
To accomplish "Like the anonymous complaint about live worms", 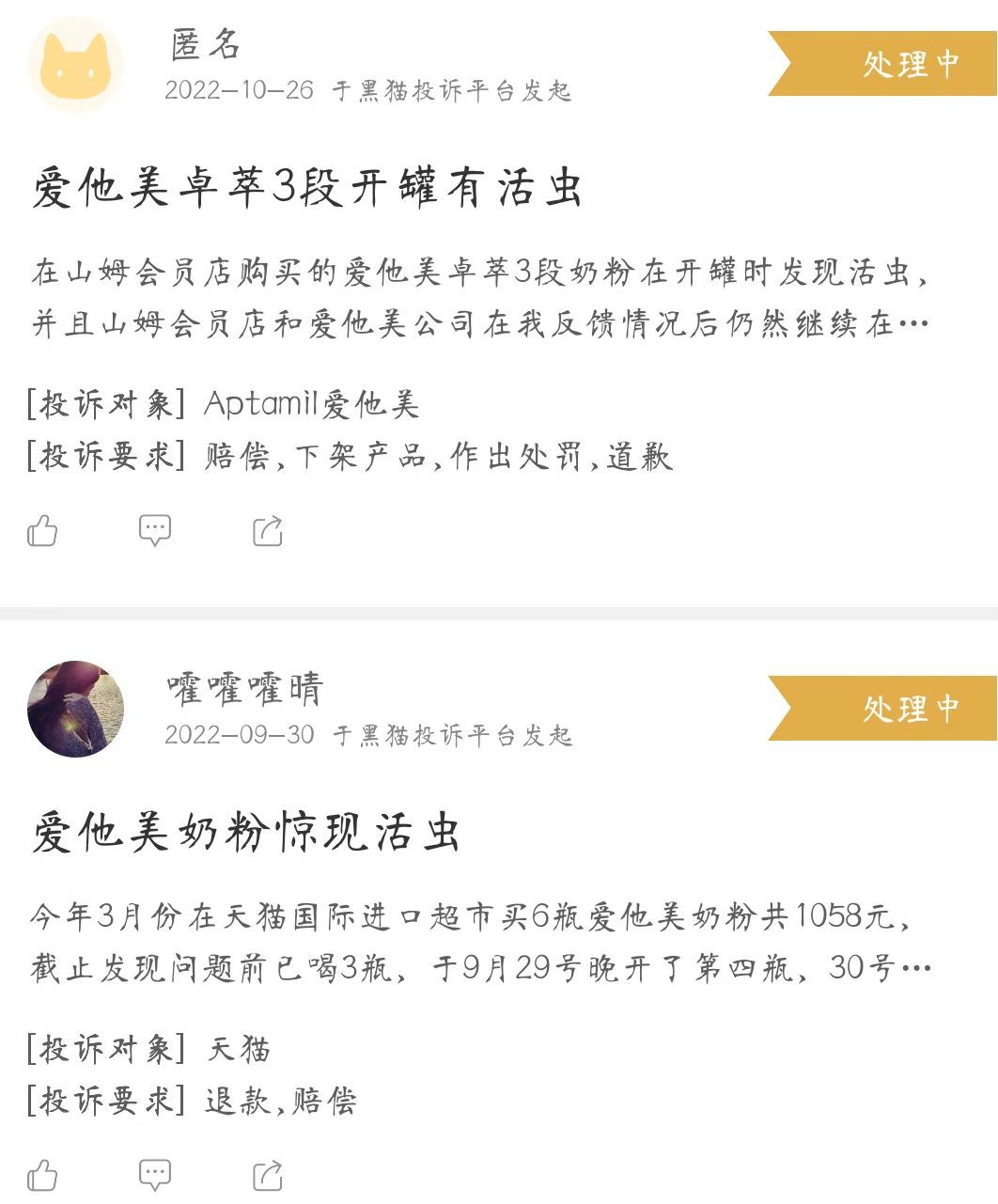I will click(44, 530).
